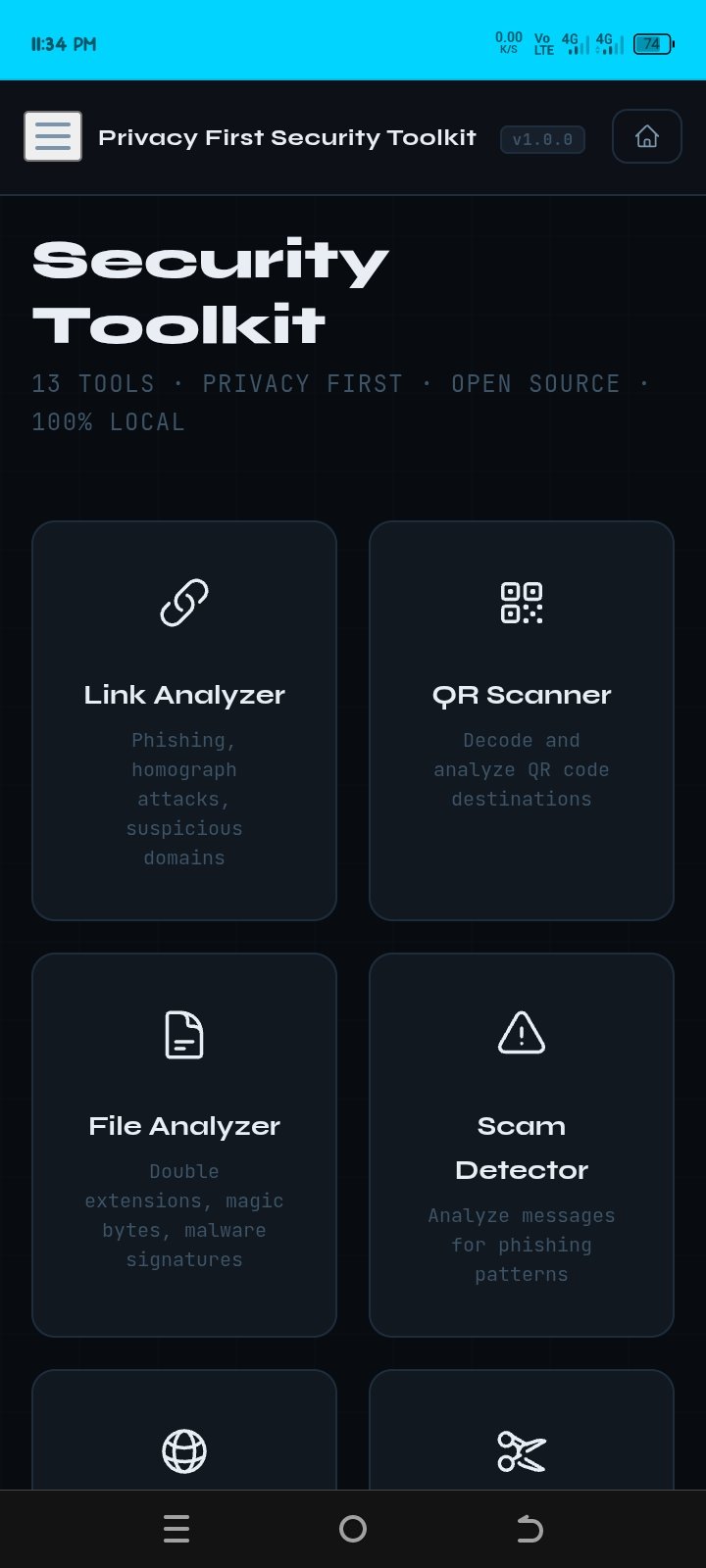
Task: Select the File Analyzer card
Action: 184,1145
